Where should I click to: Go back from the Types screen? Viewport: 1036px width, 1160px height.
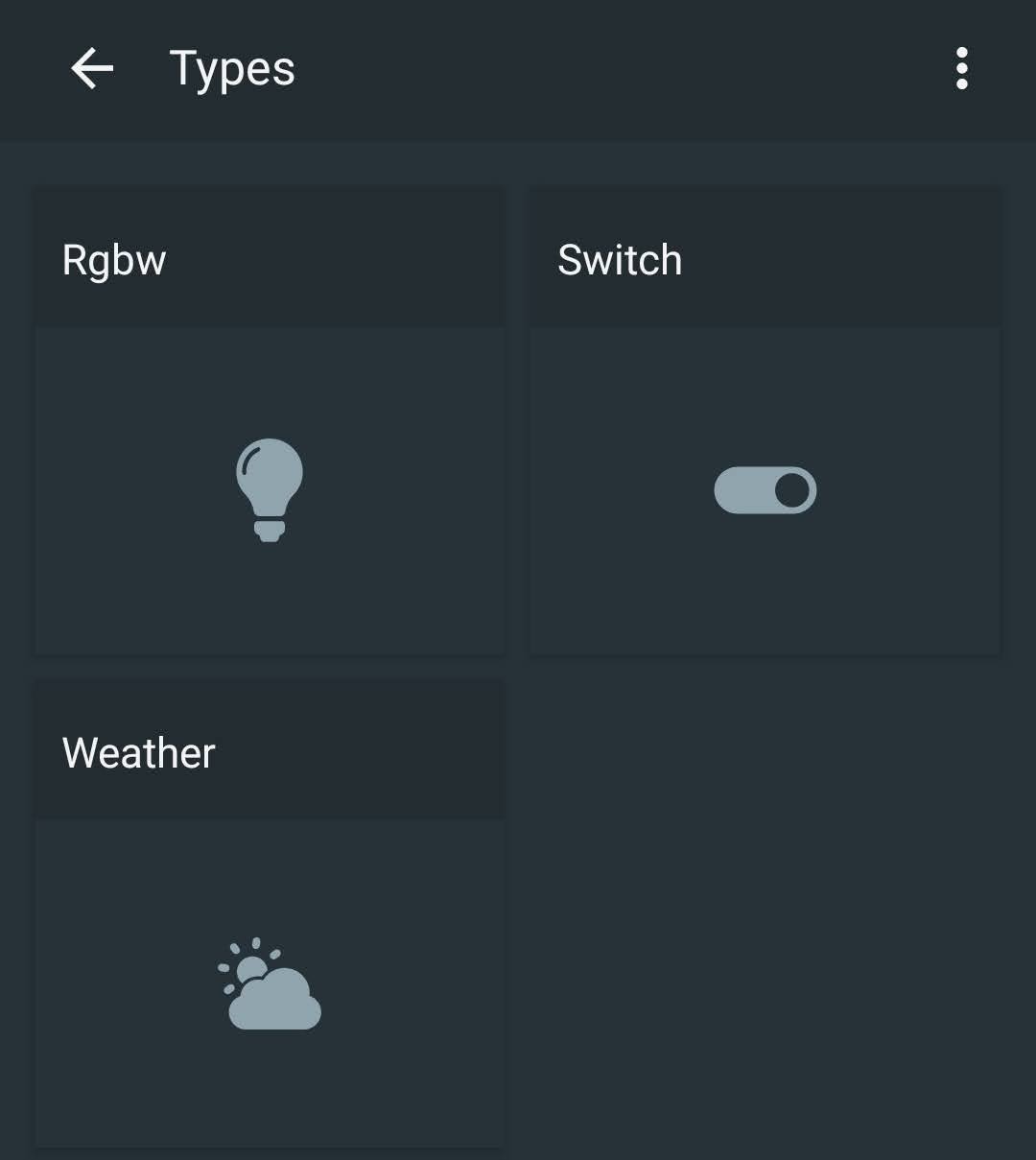[92, 69]
